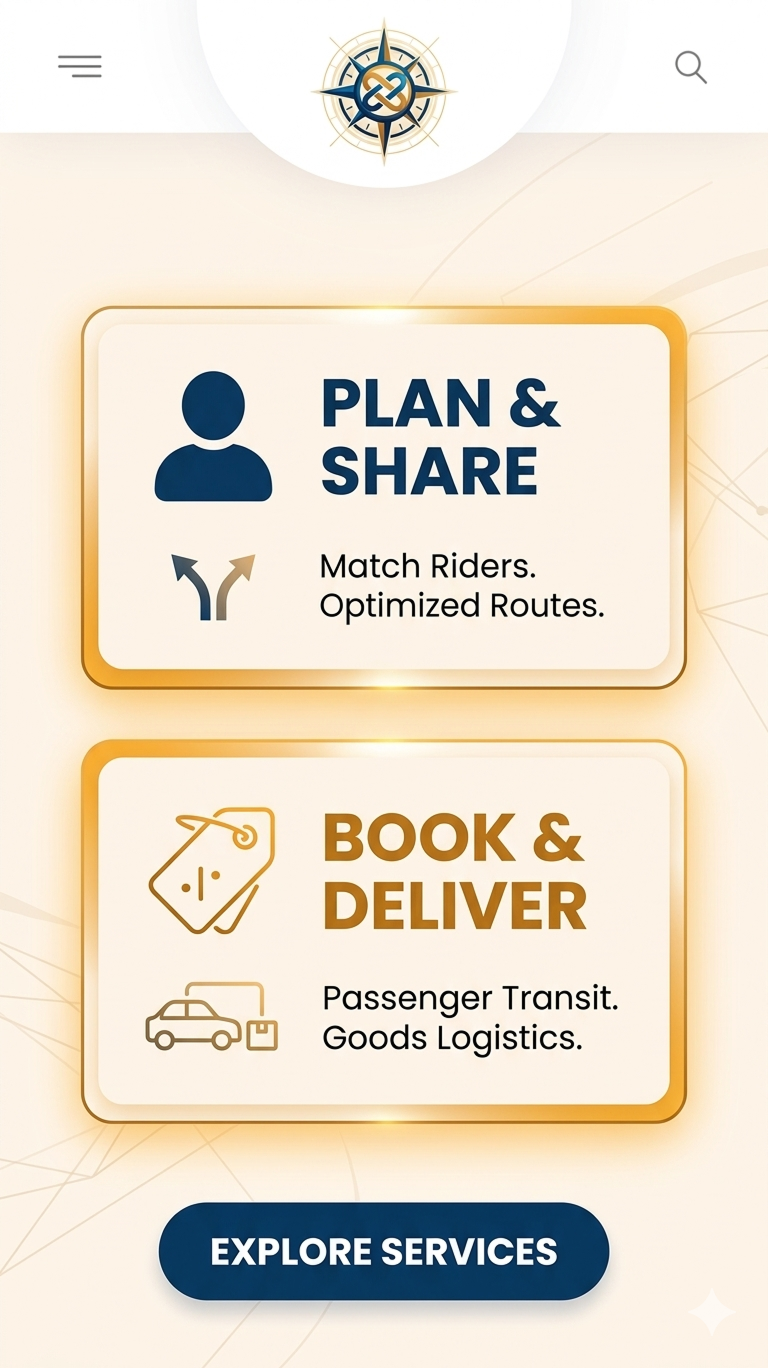The width and height of the screenshot is (768, 1368).
Task: Open the hamburger drawer menu
Action: point(80,67)
